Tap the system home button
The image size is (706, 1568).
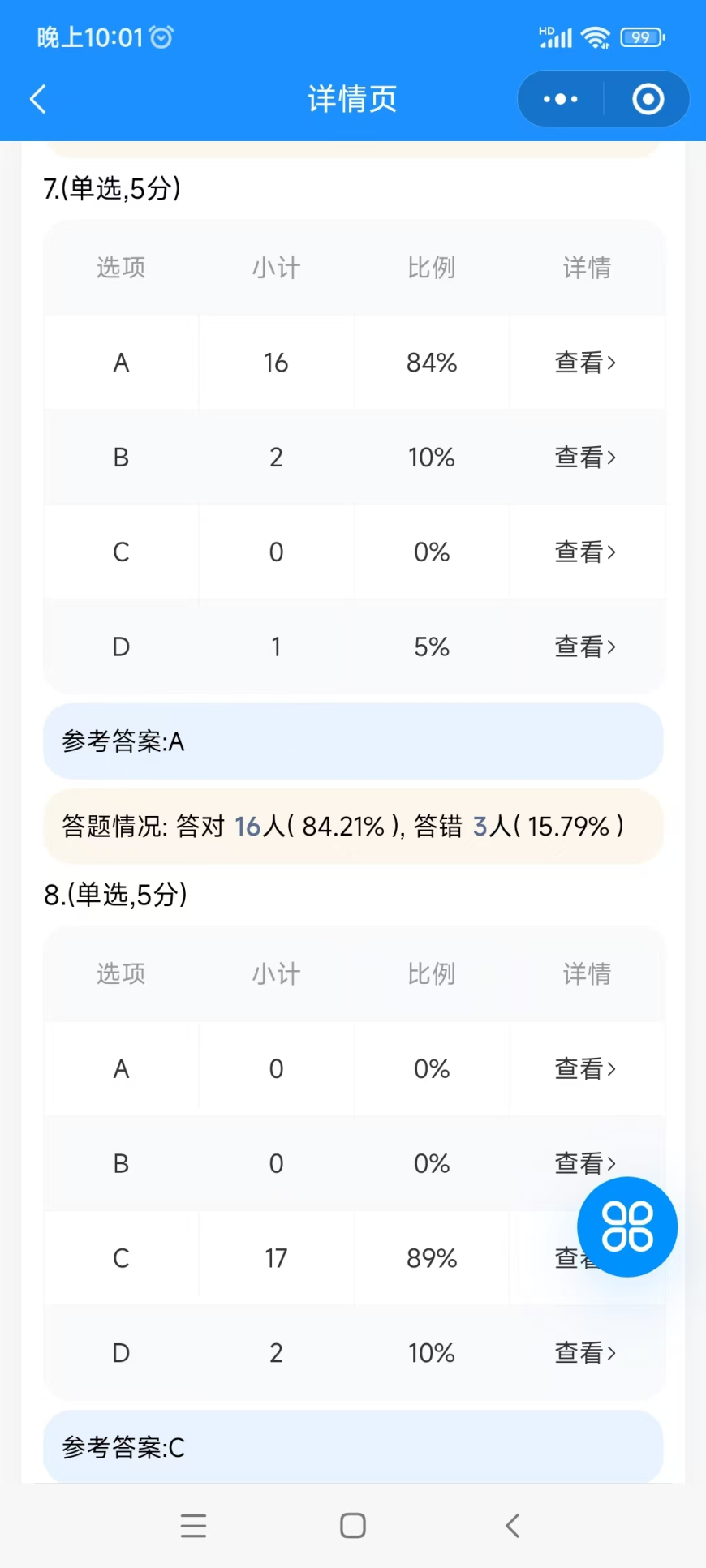click(x=353, y=1526)
